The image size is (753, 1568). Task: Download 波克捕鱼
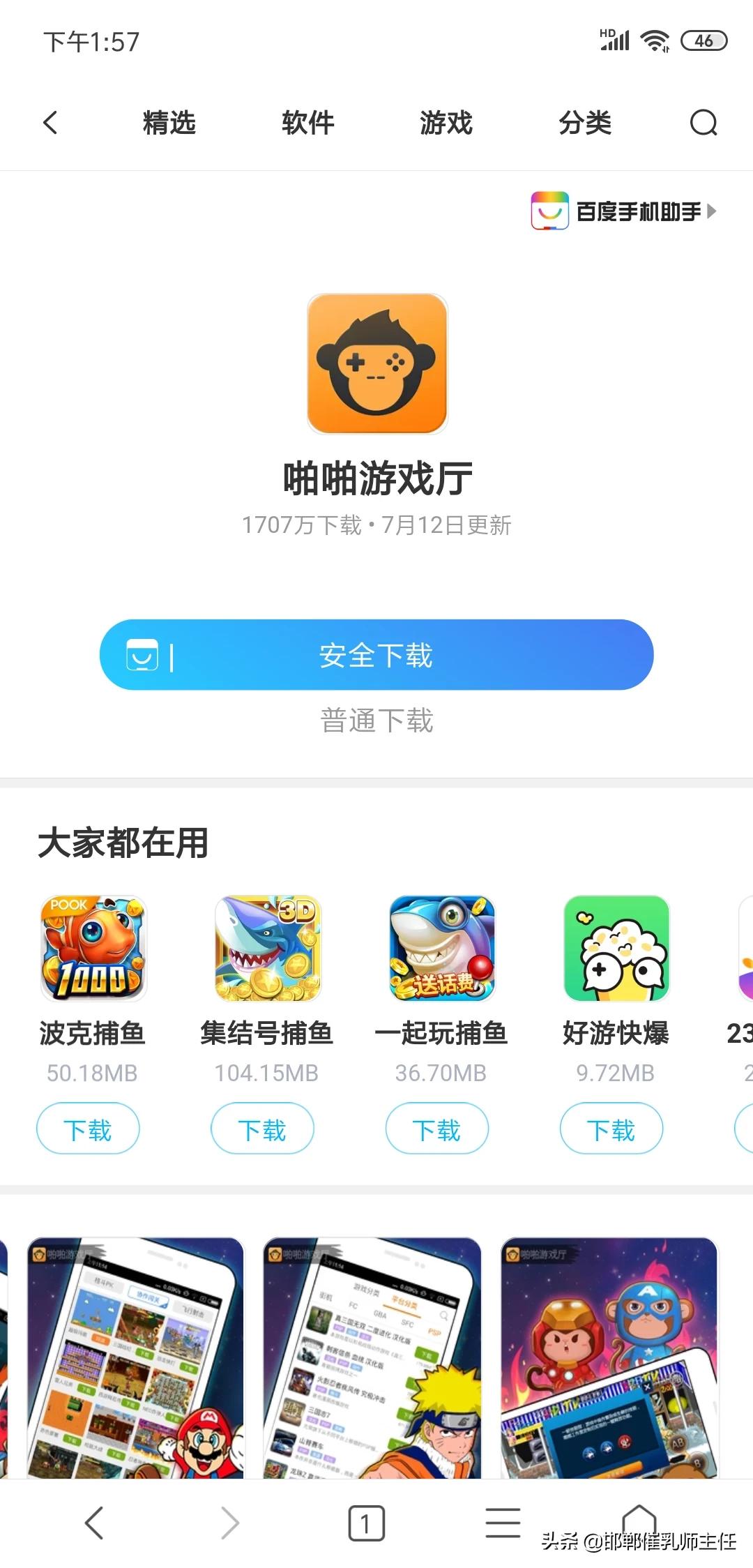88,1129
